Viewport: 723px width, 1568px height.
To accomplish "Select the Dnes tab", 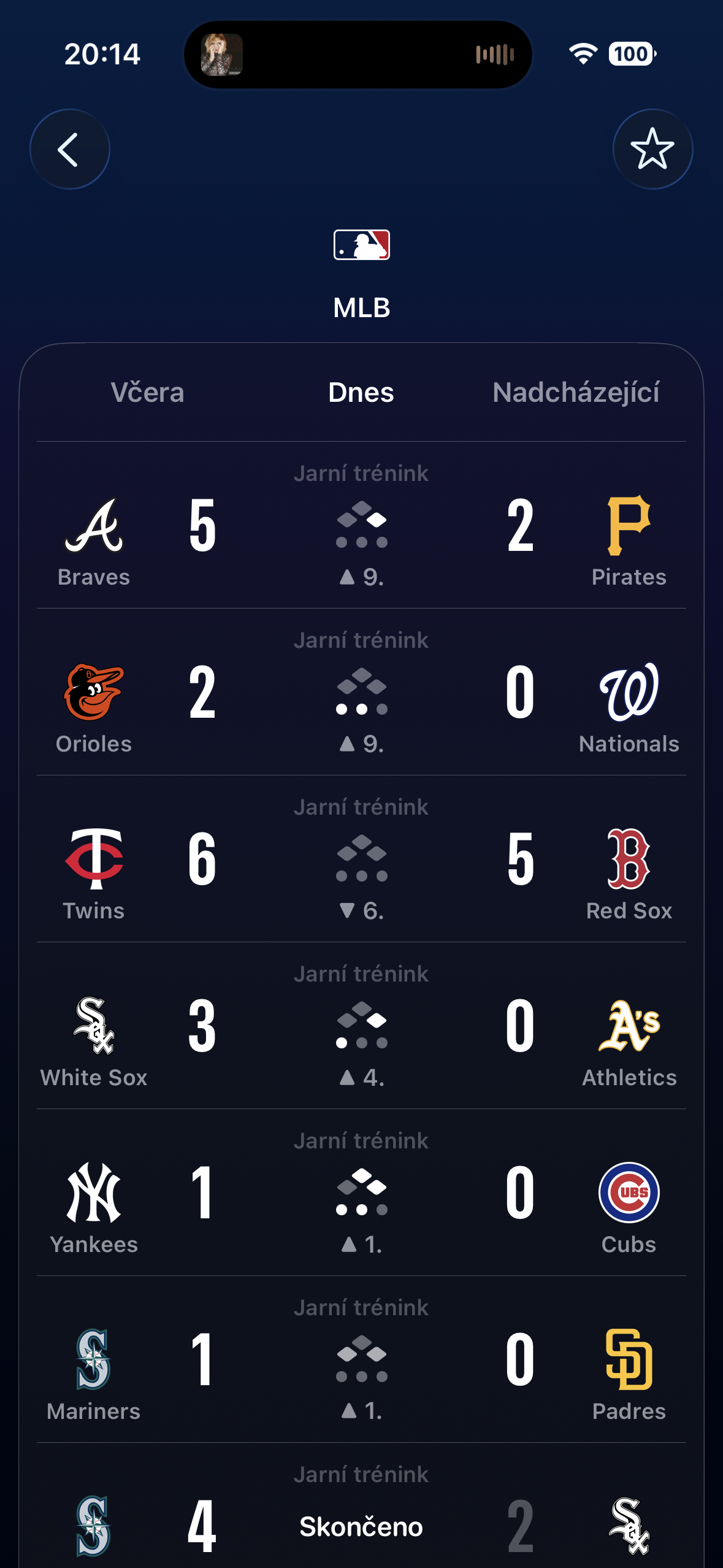I will pyautogui.click(x=361, y=393).
